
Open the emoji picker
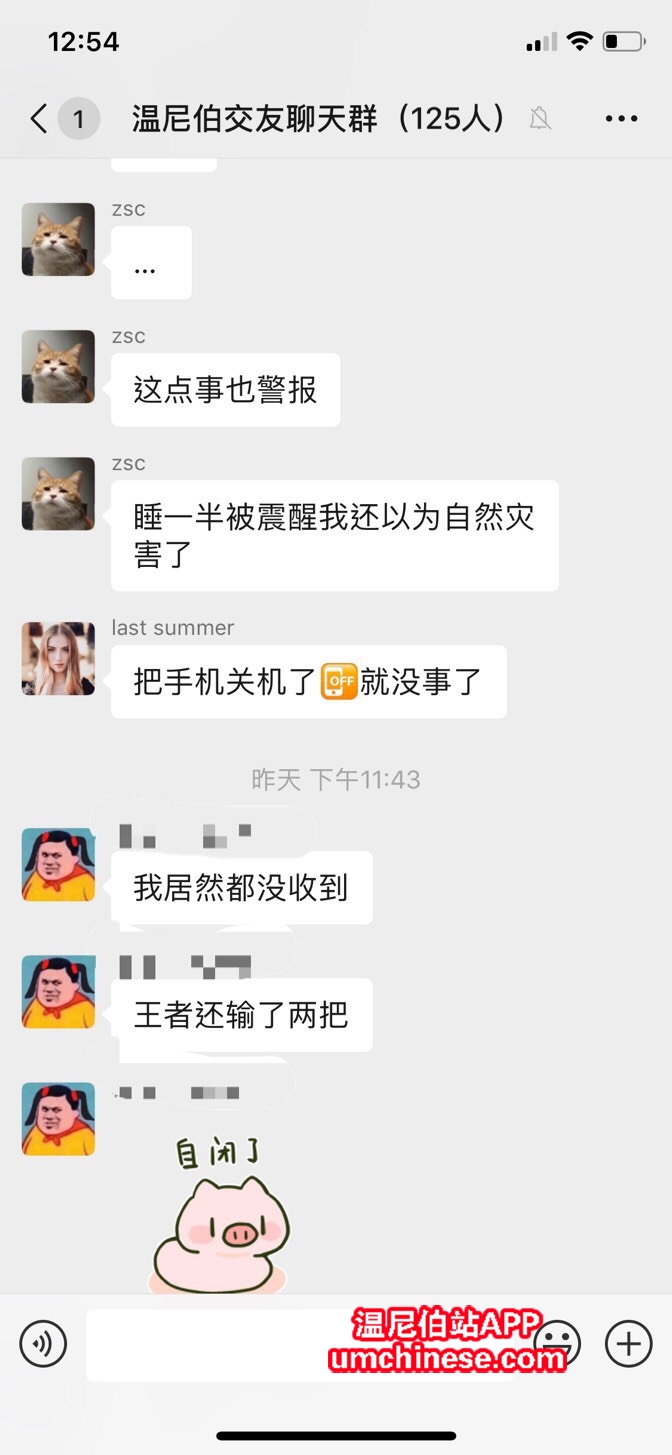[x=557, y=1343]
